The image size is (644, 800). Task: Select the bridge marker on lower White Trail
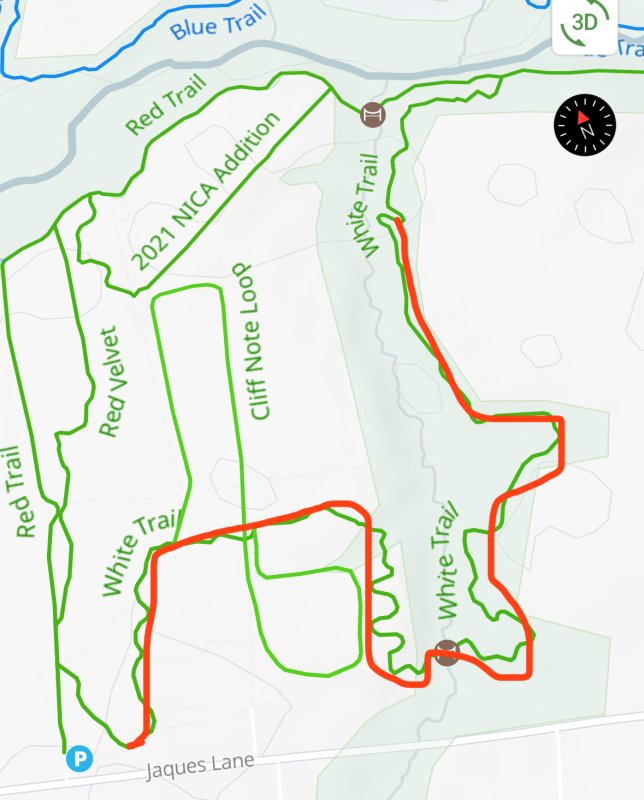(x=447, y=653)
